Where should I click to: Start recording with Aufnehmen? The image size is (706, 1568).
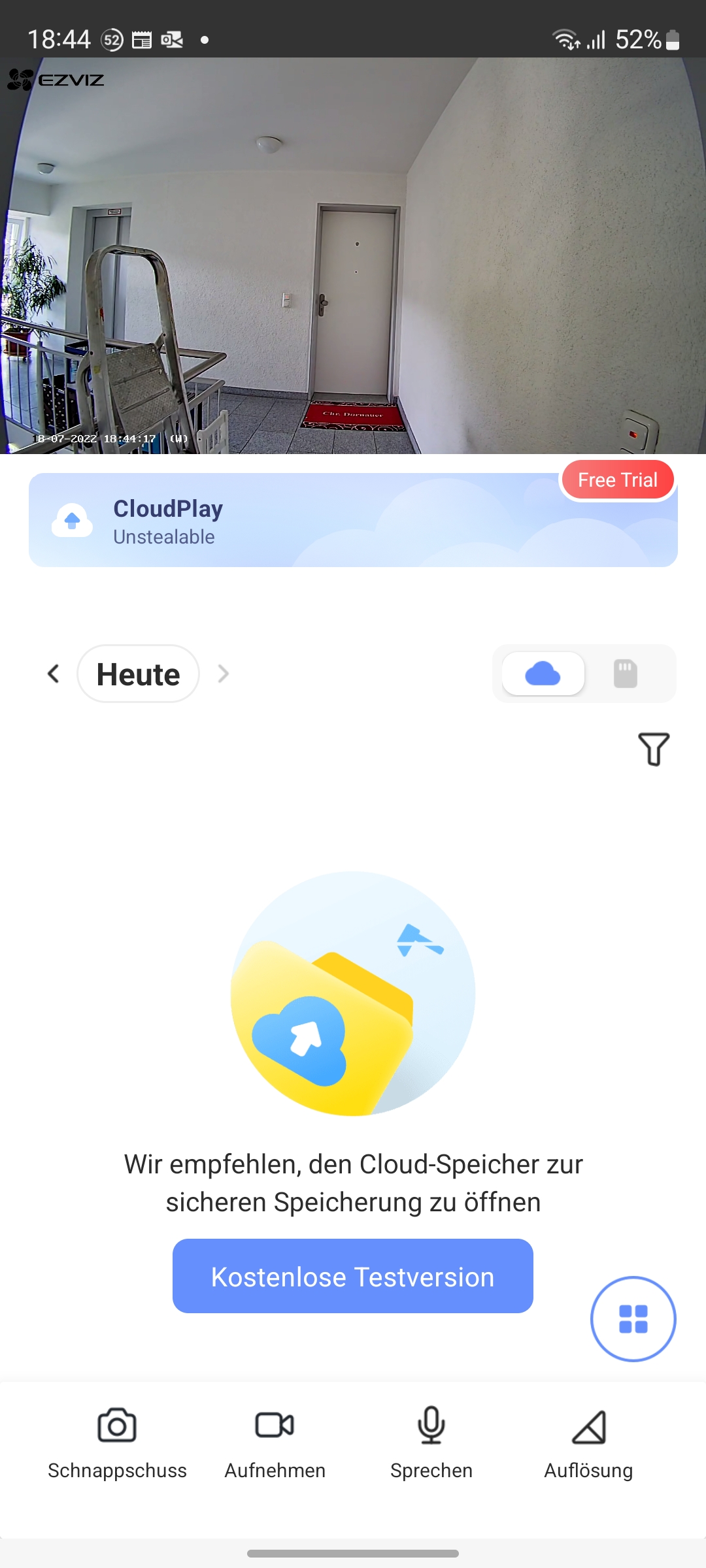[275, 1442]
